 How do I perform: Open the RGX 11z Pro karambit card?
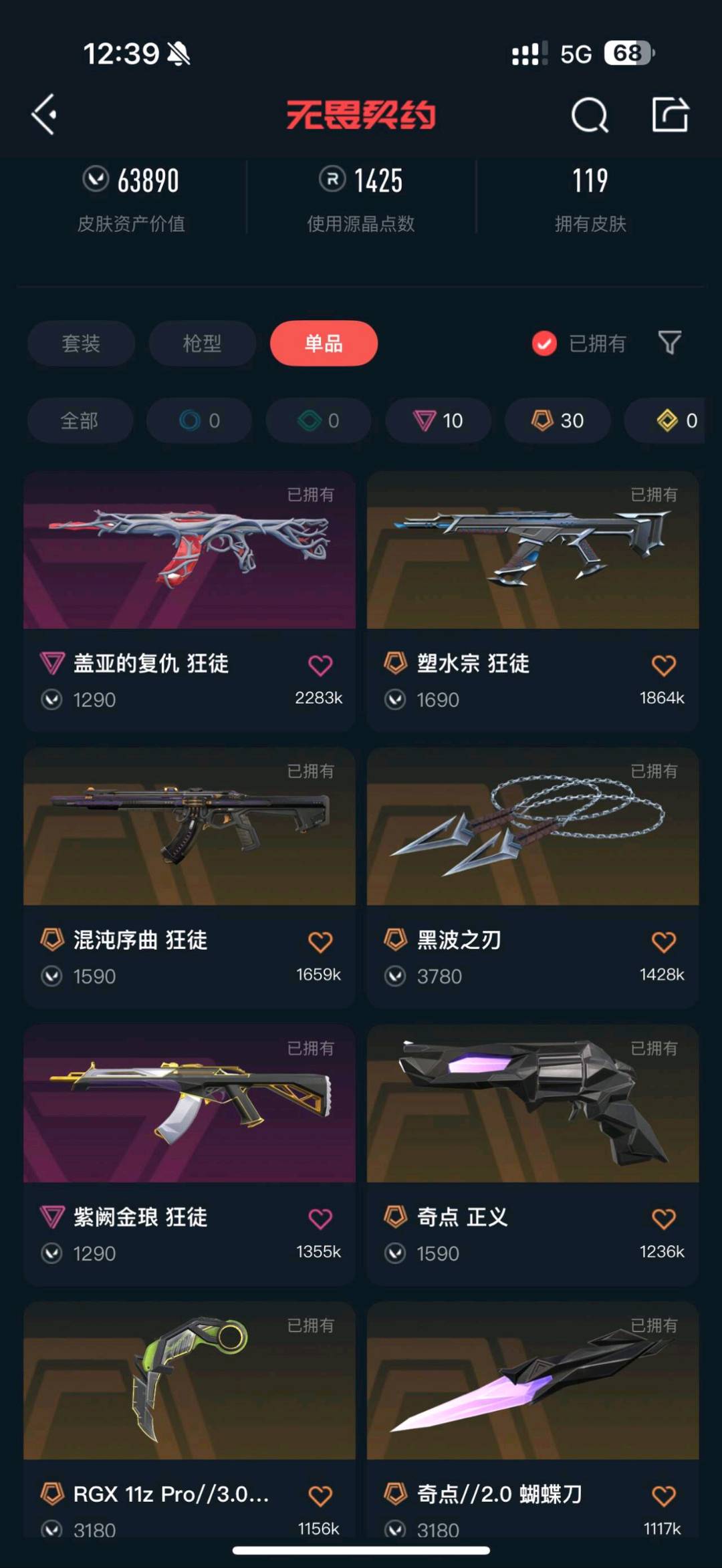click(189, 1420)
